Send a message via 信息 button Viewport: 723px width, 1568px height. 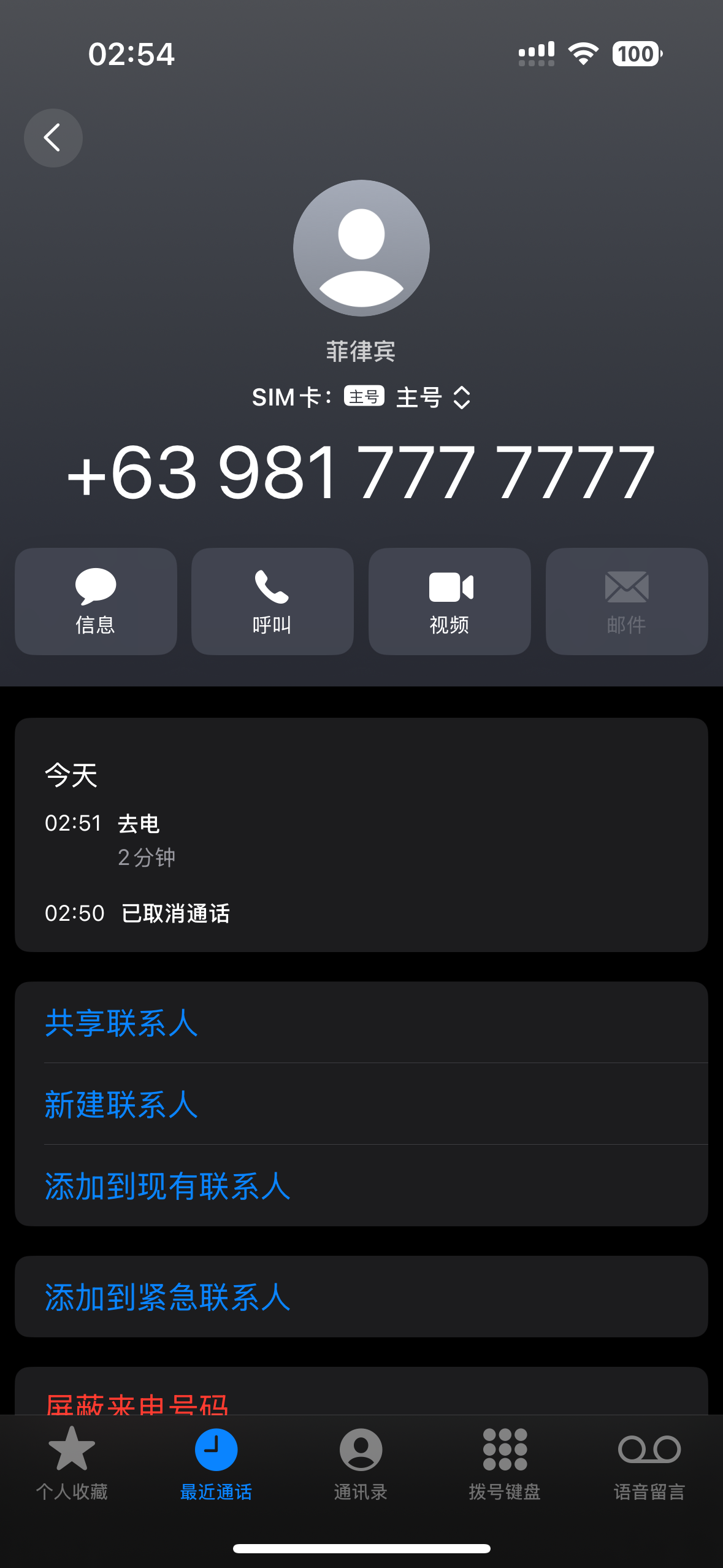click(x=96, y=601)
